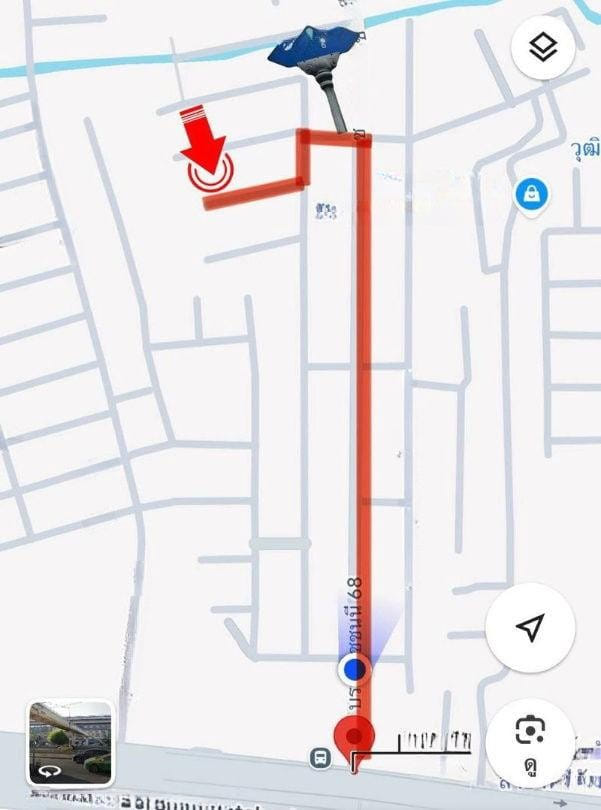Open the map layers selector
Image resolution: width=601 pixels, height=810 pixels.
(541, 48)
